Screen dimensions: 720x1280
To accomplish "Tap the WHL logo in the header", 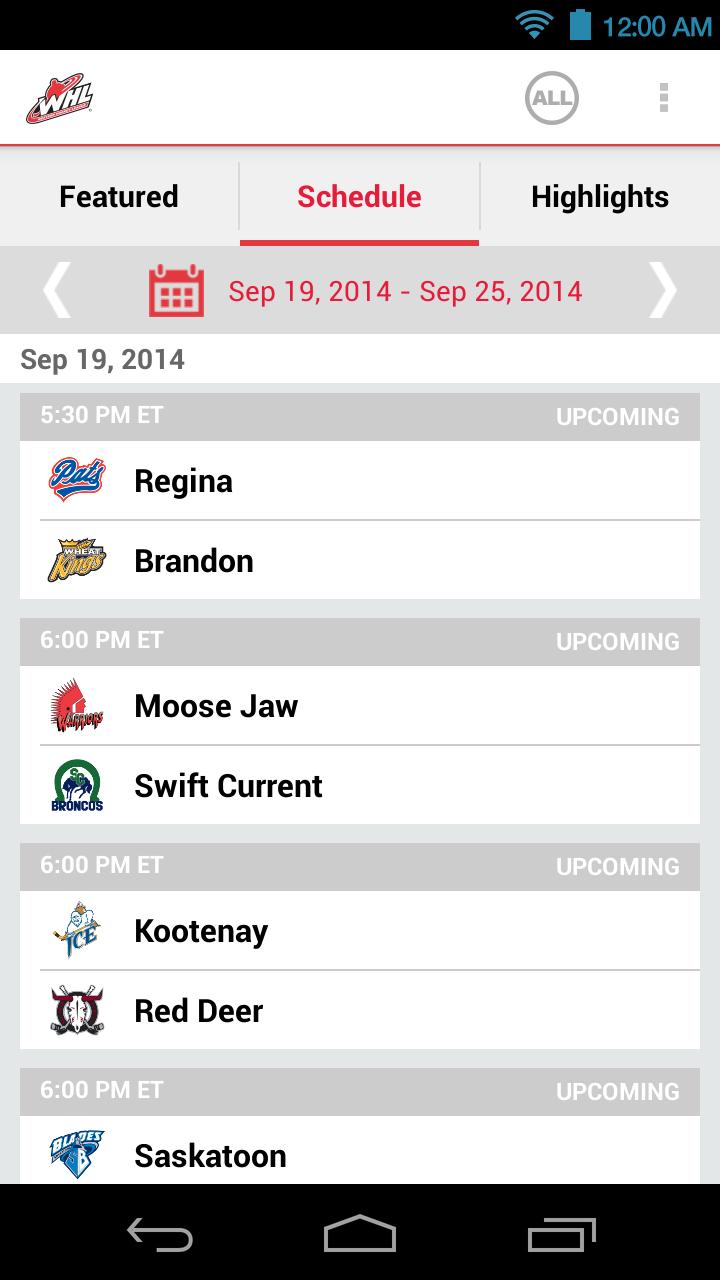I will tap(62, 96).
